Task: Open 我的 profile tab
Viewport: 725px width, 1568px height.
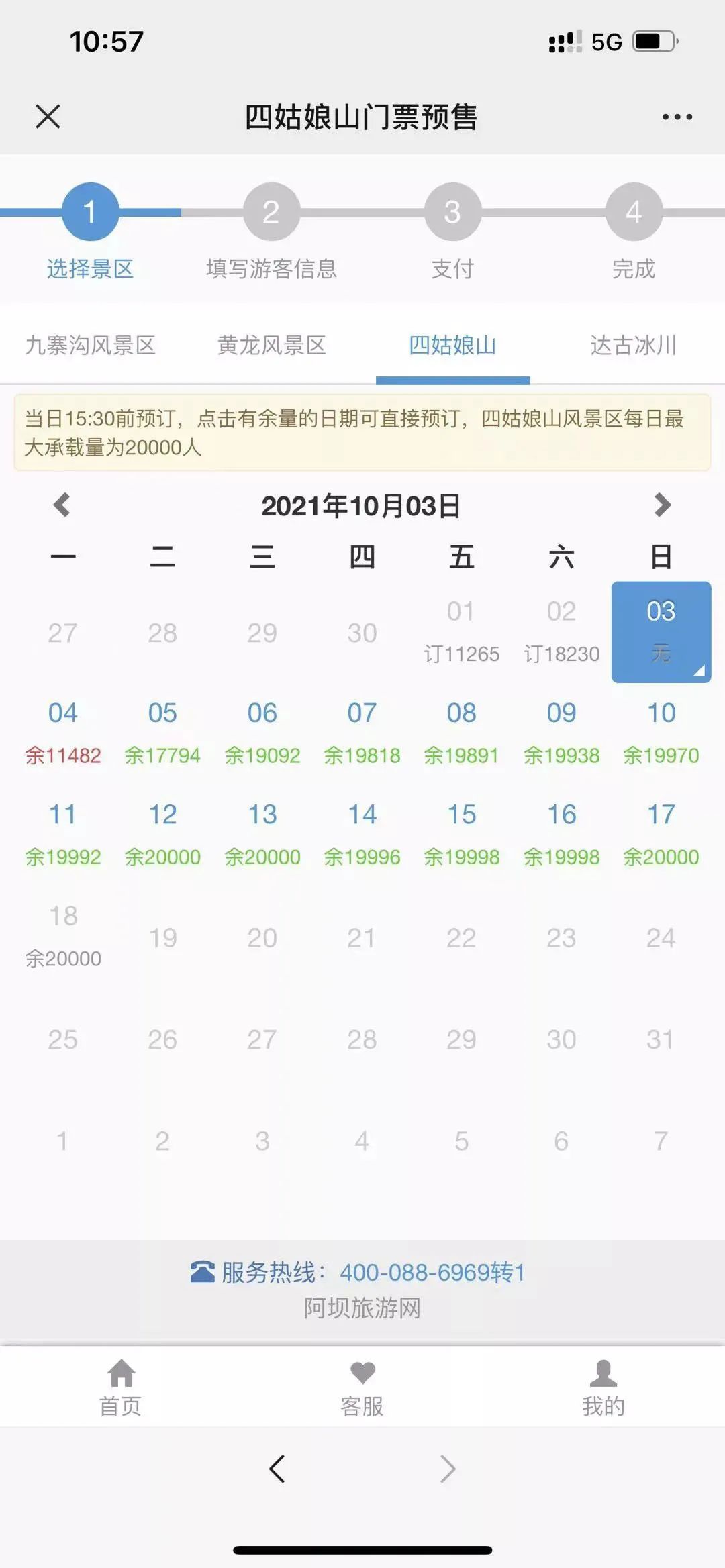Action: coord(603,1388)
